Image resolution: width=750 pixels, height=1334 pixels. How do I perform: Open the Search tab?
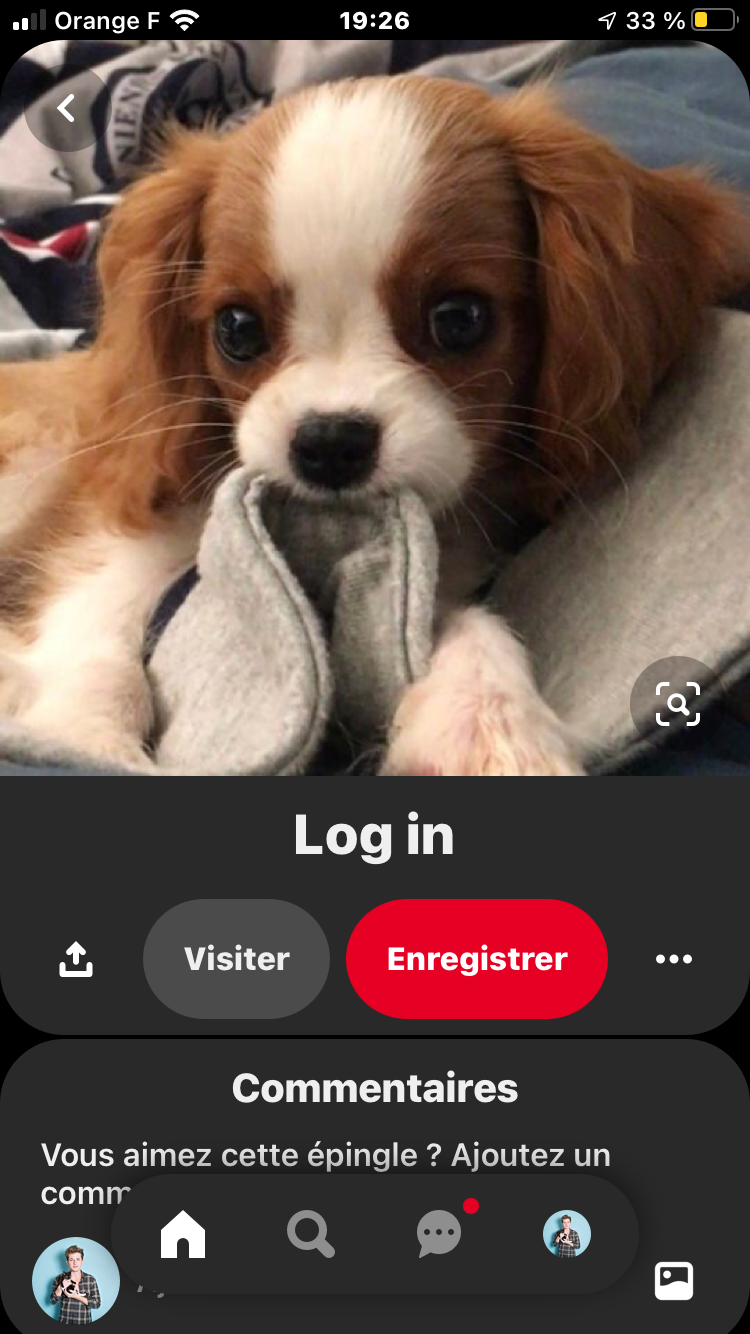pos(310,1234)
